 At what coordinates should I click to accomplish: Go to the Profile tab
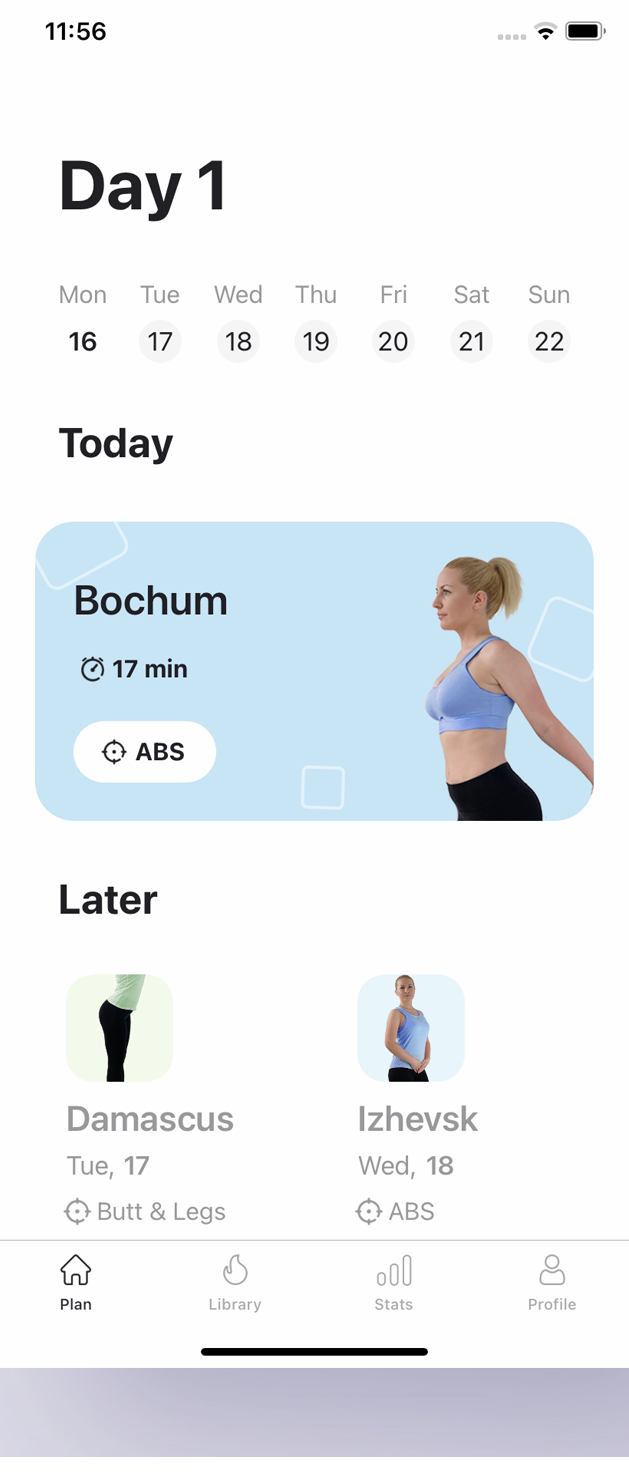552,1284
